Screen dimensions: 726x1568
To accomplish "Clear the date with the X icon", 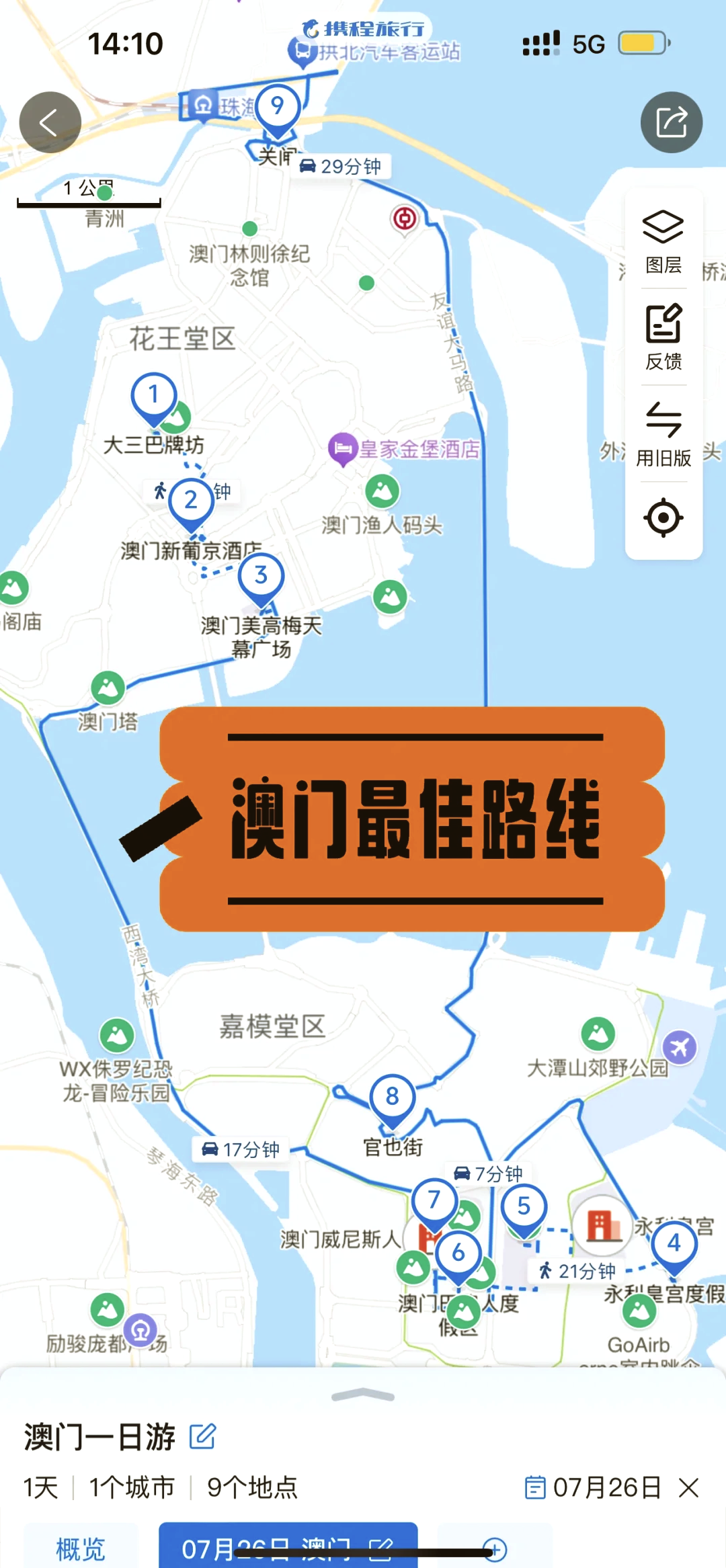I will point(689,1487).
